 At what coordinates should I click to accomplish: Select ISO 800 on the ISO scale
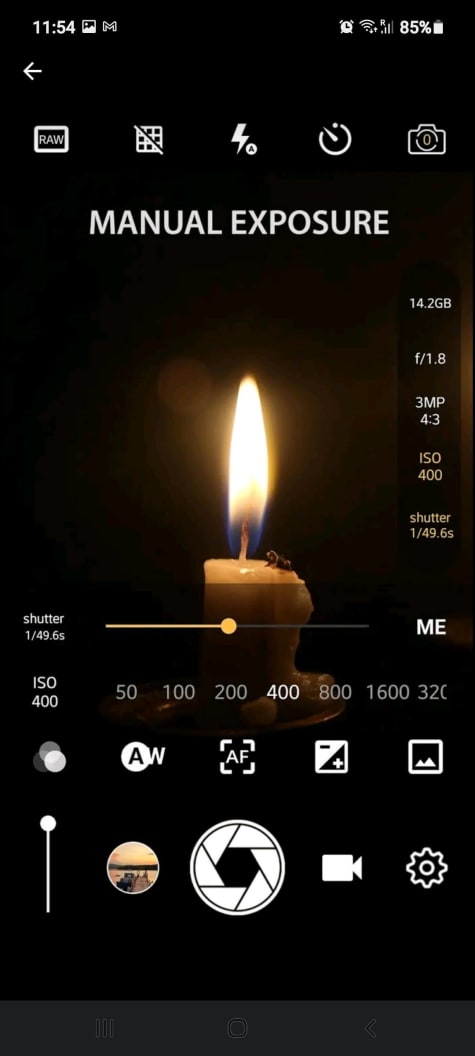pos(335,692)
